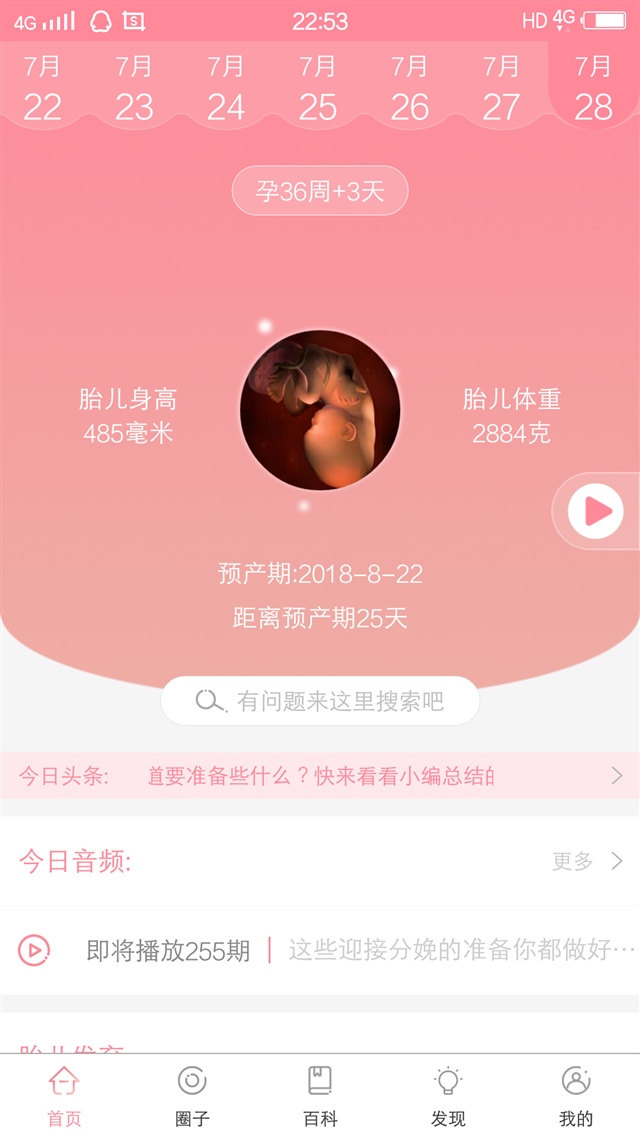Viewport: 640px width, 1138px height.
Task: Select July 23 in the date strip
Action: click(x=134, y=88)
